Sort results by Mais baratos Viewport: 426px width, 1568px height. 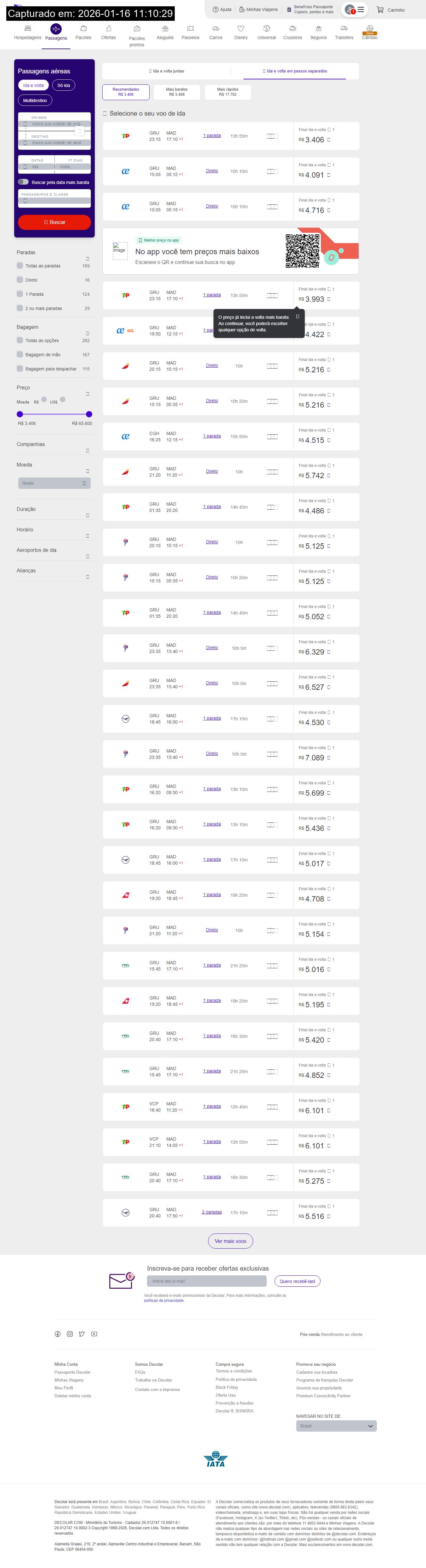coord(177,92)
